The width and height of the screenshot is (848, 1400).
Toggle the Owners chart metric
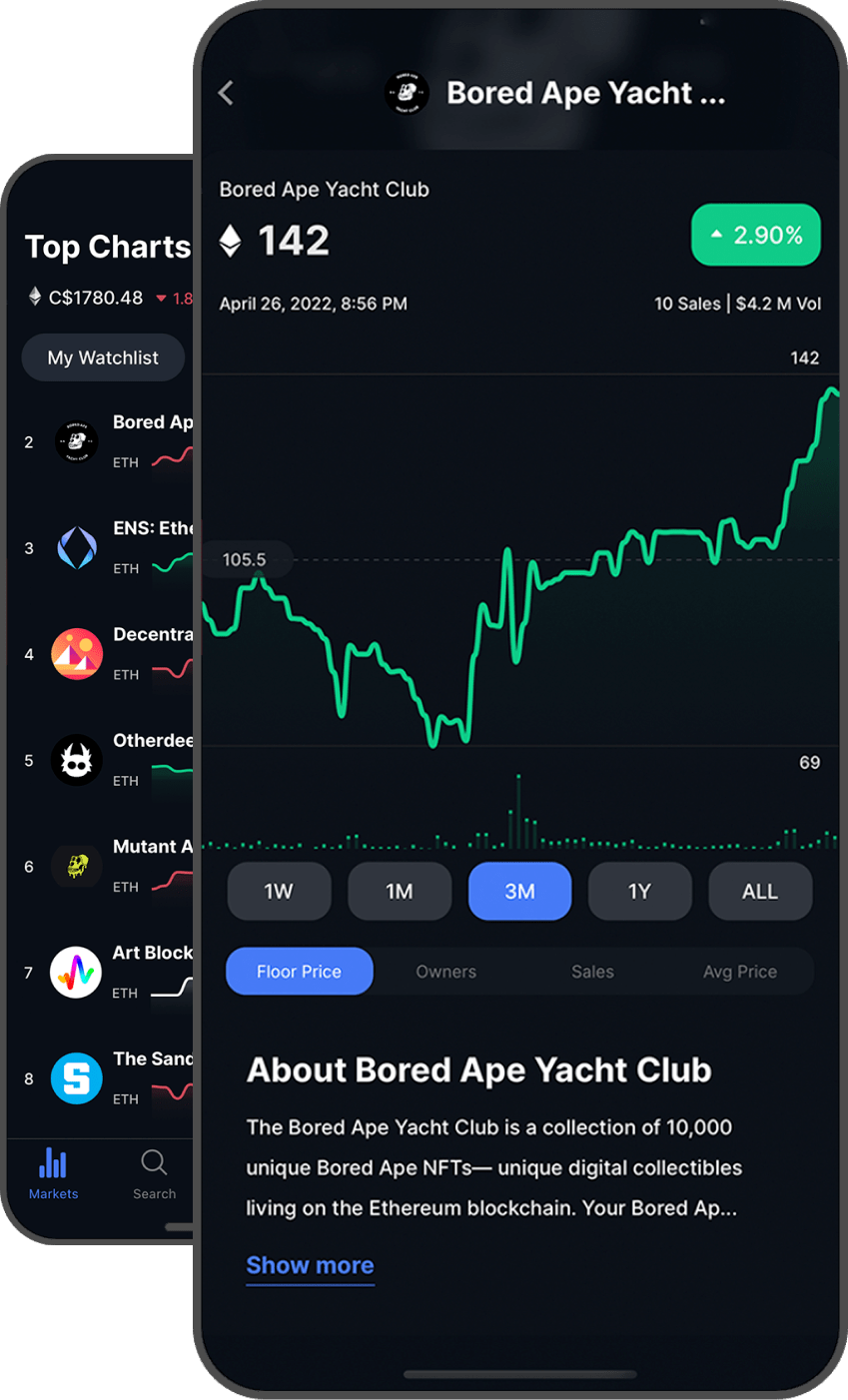click(x=445, y=971)
